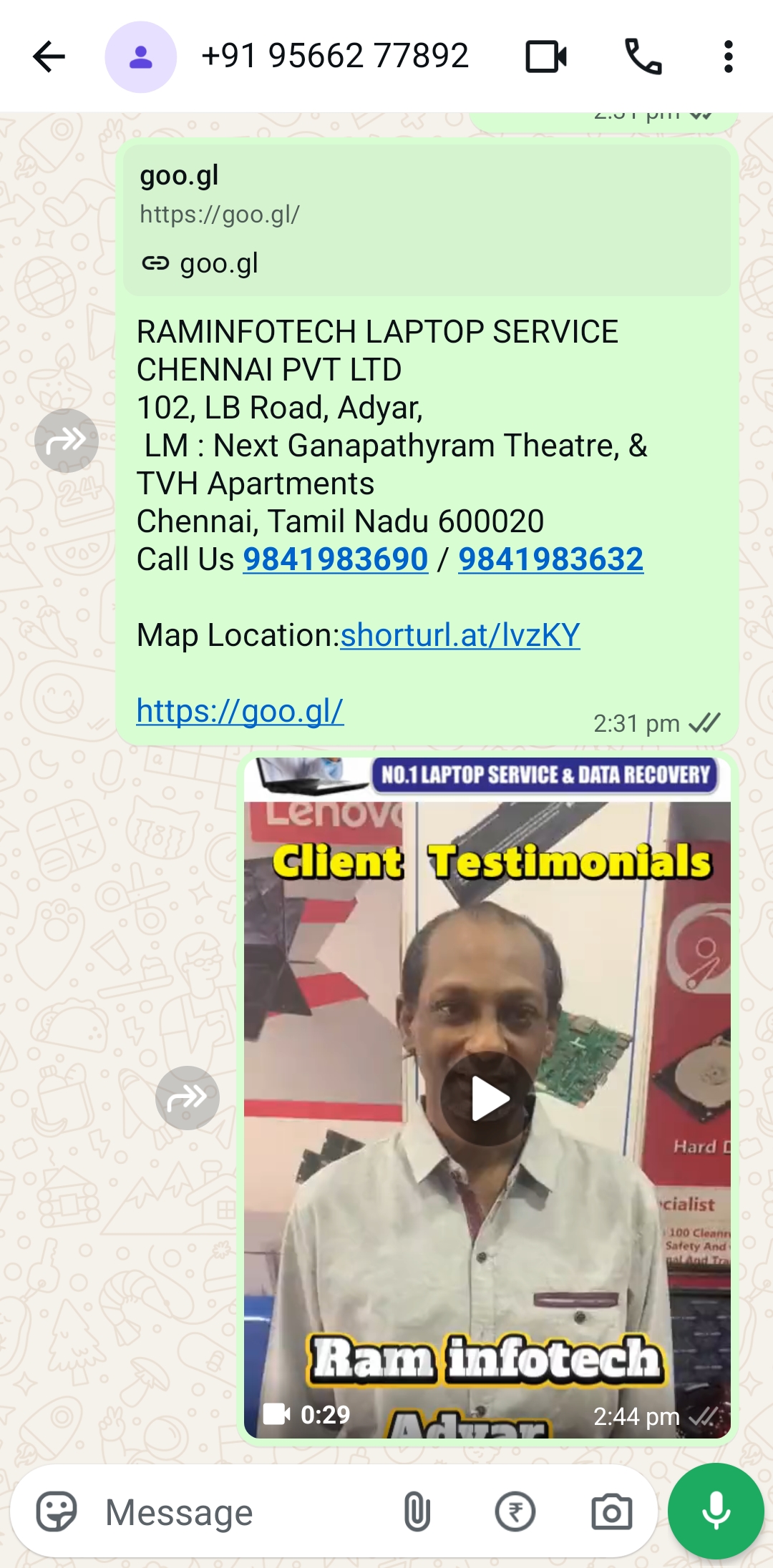Tap the voice message microphone button
This screenshot has width=773, height=1568.
click(715, 1511)
